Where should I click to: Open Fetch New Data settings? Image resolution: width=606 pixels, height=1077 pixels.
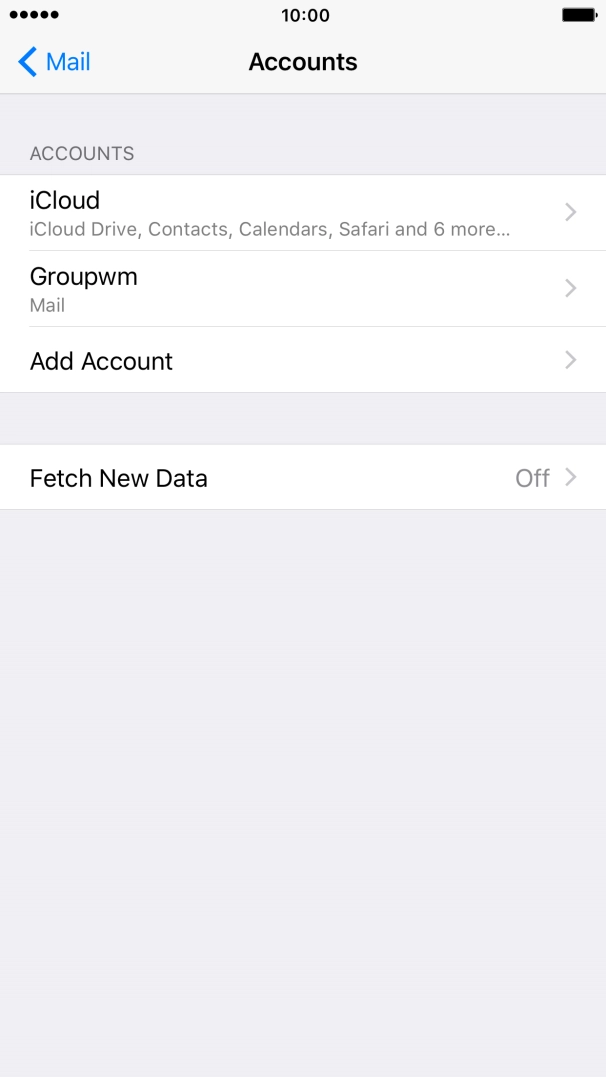300,478
